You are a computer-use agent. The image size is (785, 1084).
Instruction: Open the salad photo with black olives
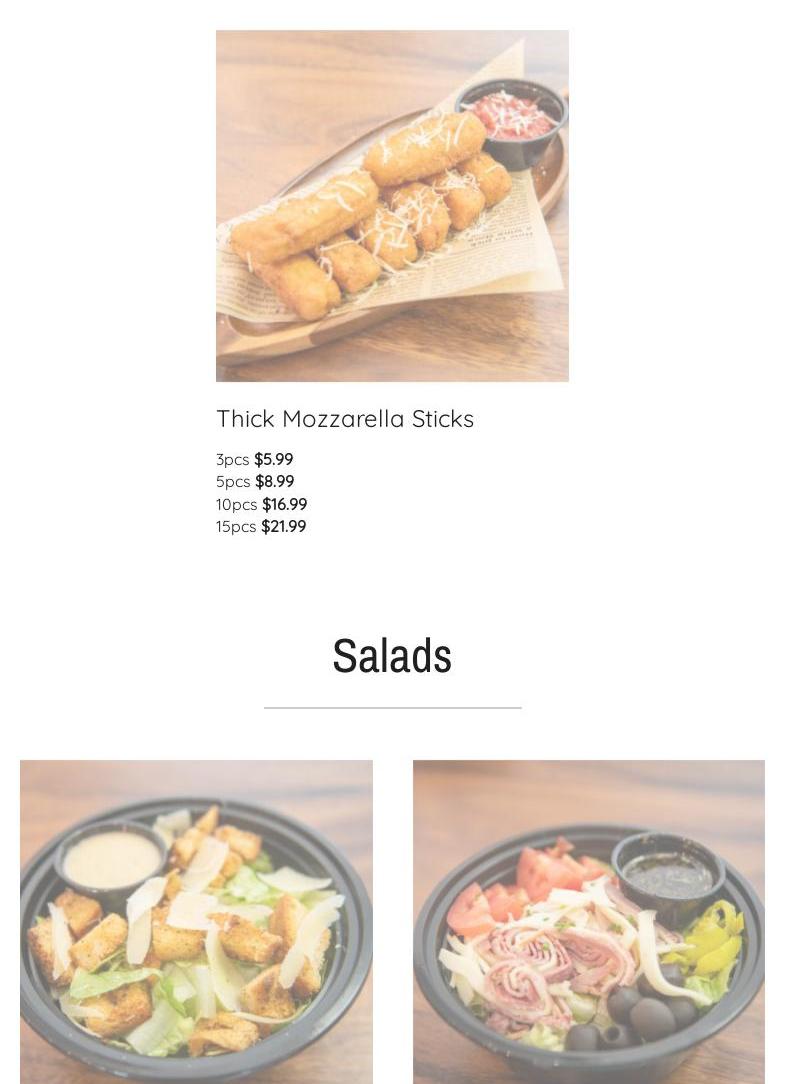pos(589,921)
